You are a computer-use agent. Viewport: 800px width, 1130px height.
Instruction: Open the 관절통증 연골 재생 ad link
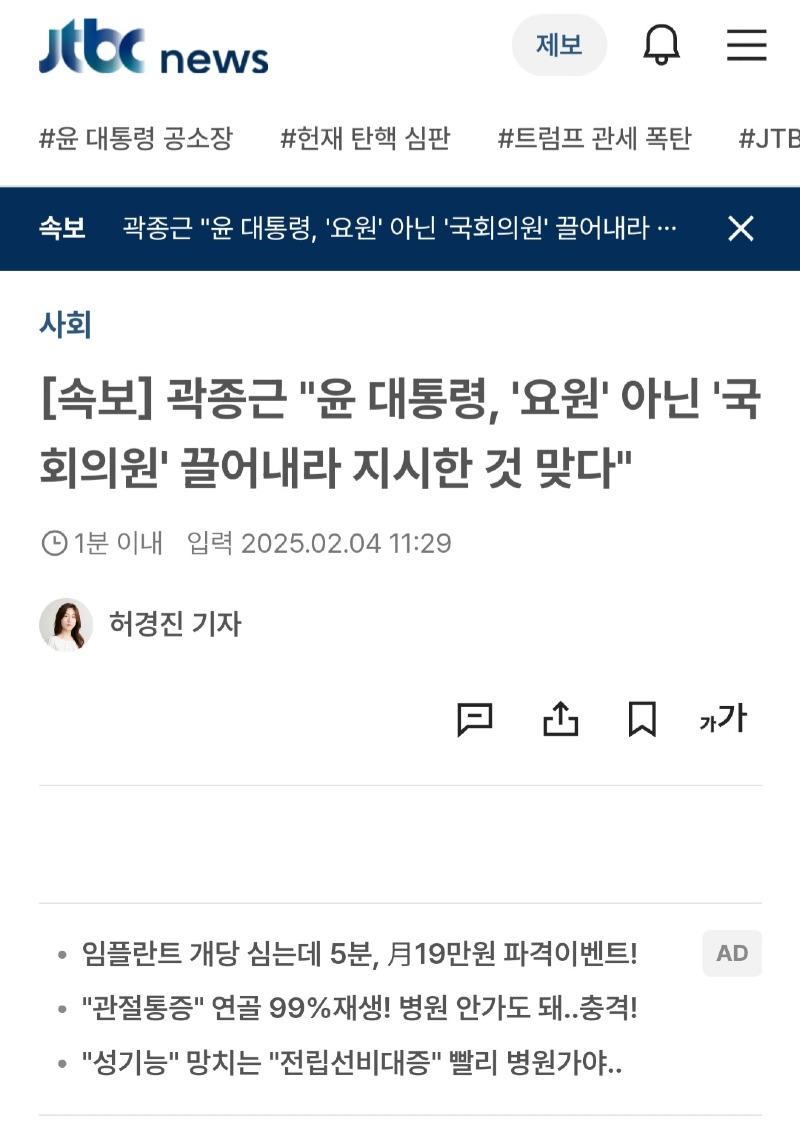360,1007
